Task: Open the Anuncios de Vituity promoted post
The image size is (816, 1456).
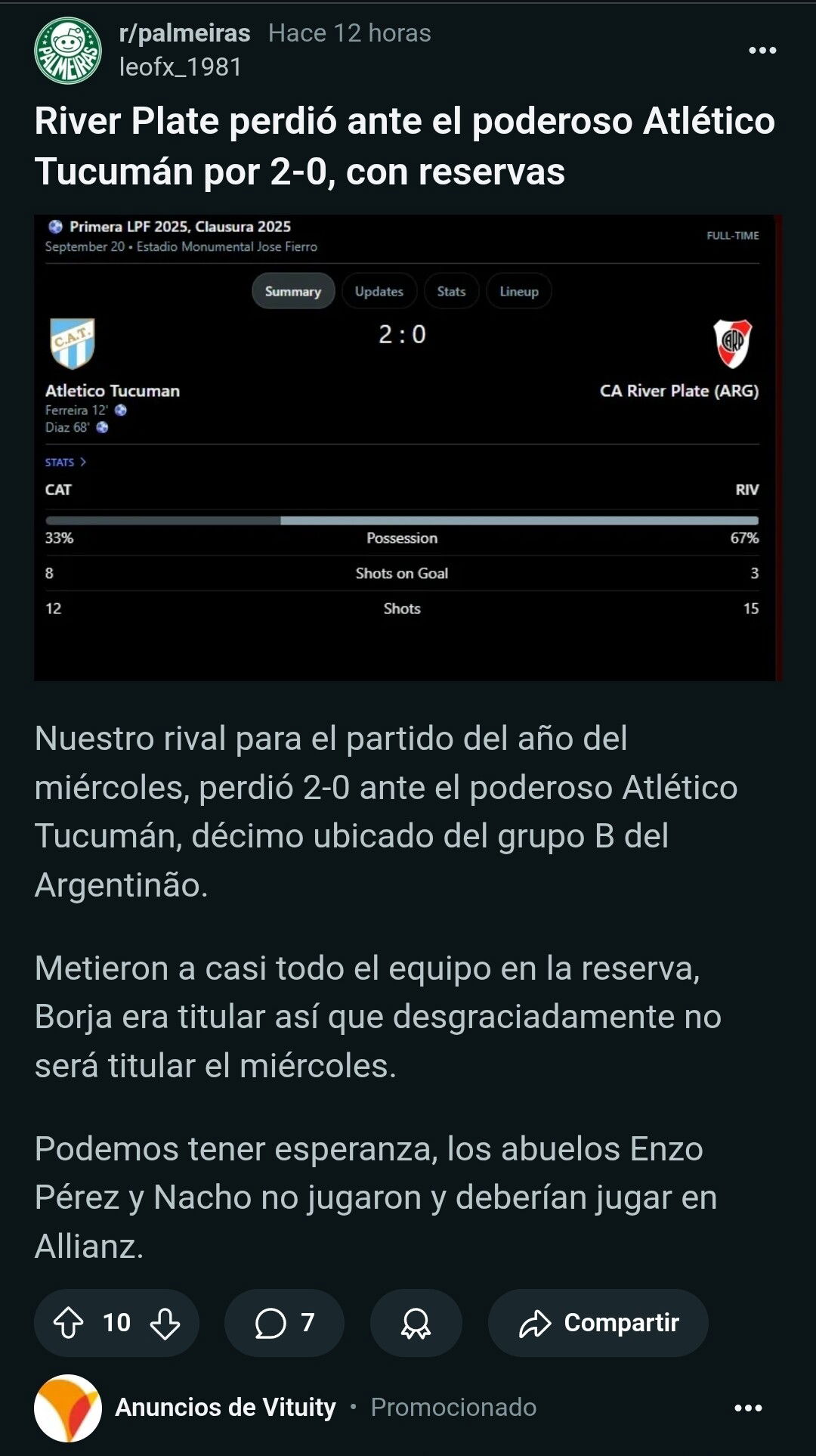Action: (225, 1408)
